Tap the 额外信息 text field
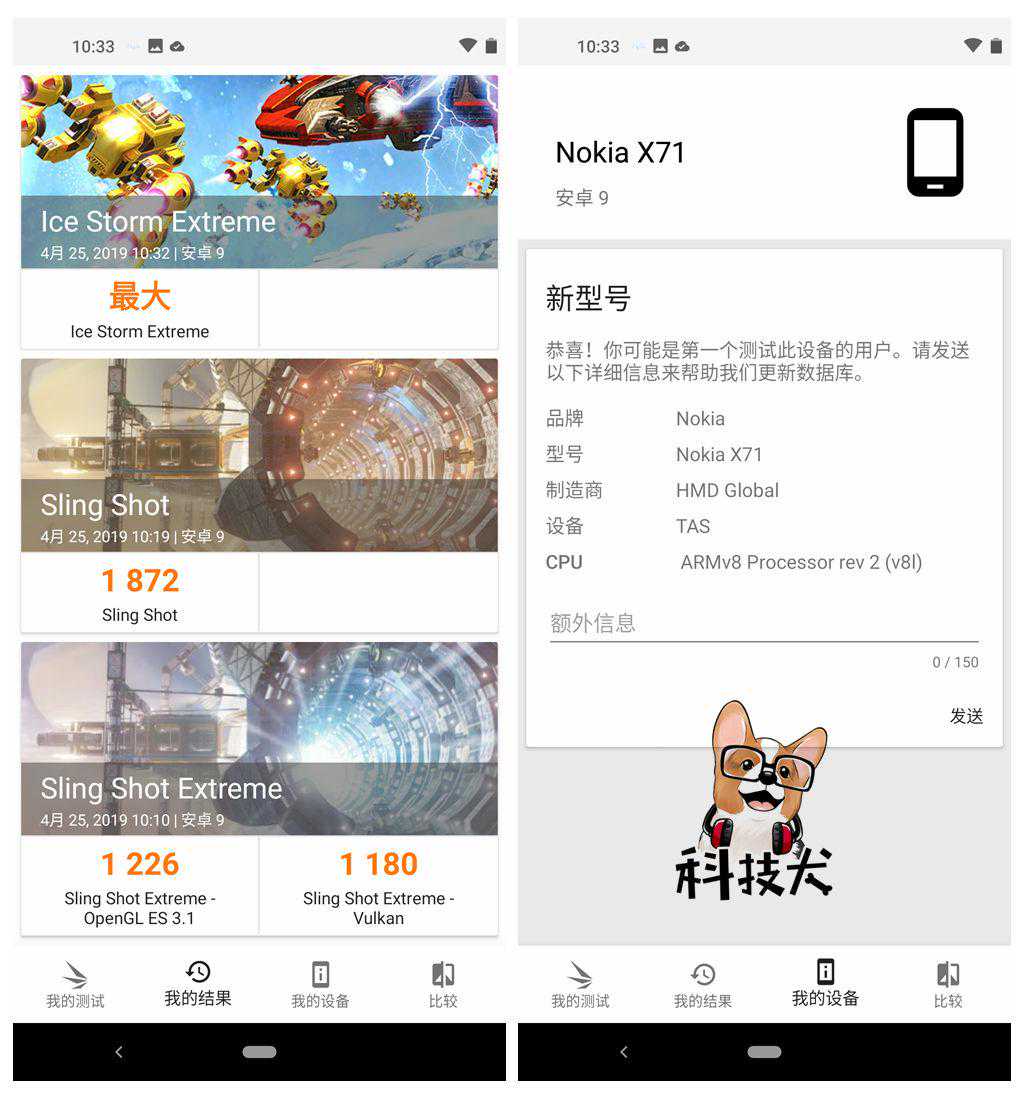1024x1100 pixels. point(763,623)
